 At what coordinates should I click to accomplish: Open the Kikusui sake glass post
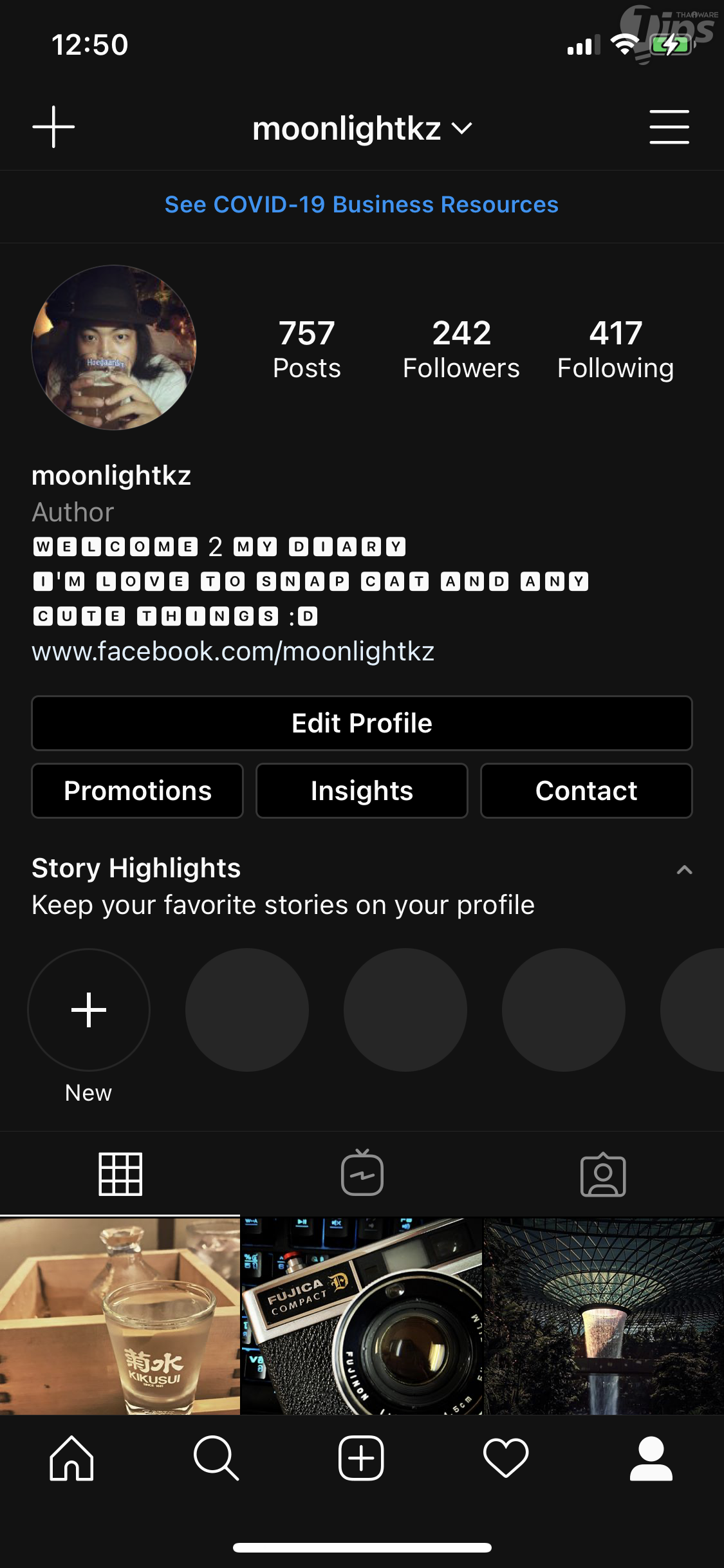pos(120,1316)
